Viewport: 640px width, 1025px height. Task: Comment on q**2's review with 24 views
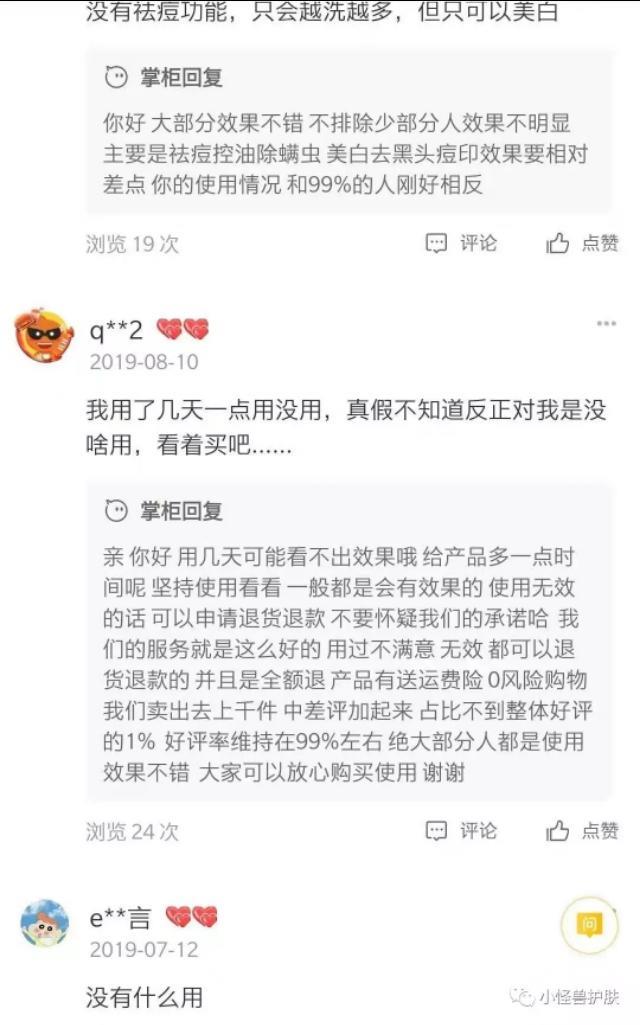[x=461, y=830]
